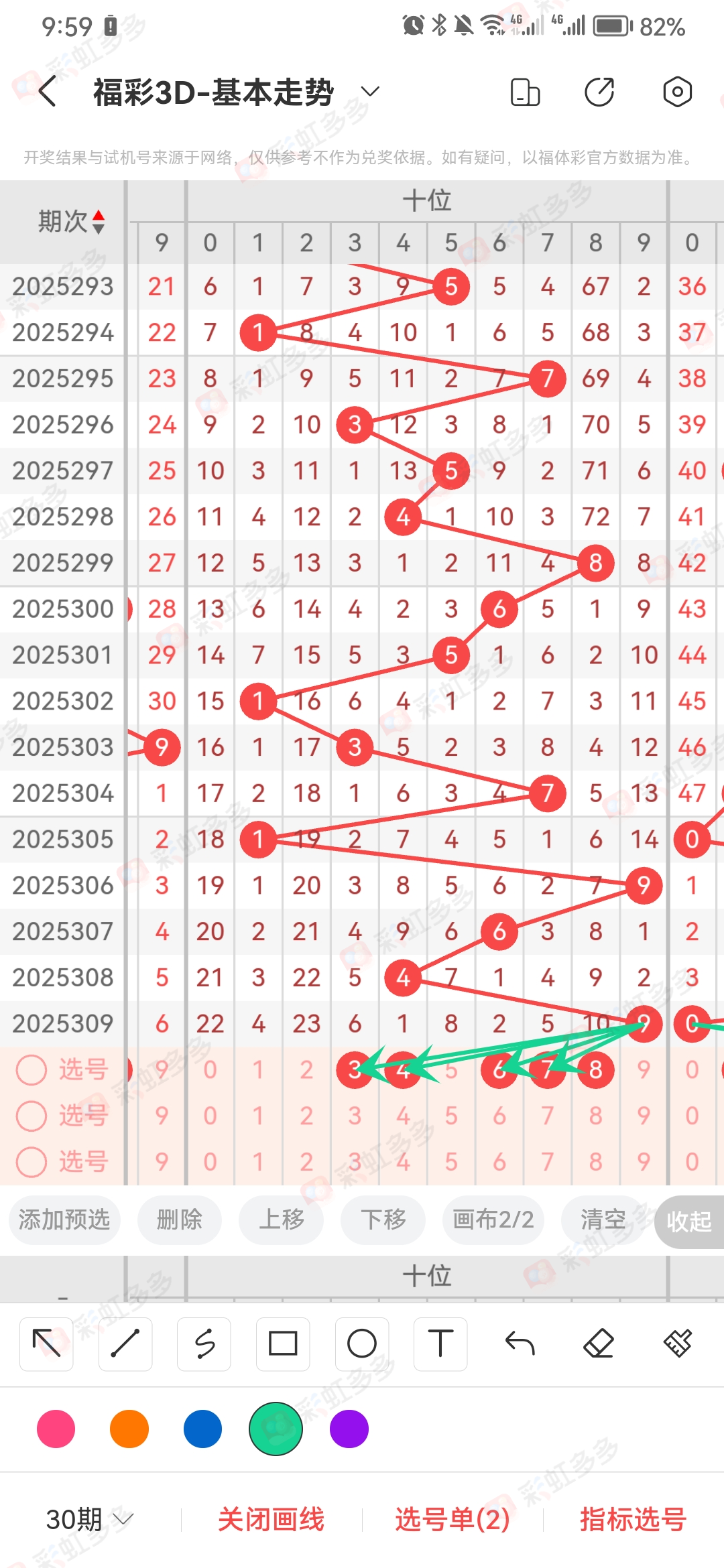Tap the 删除 button
The image size is (724, 1568).
(180, 1220)
